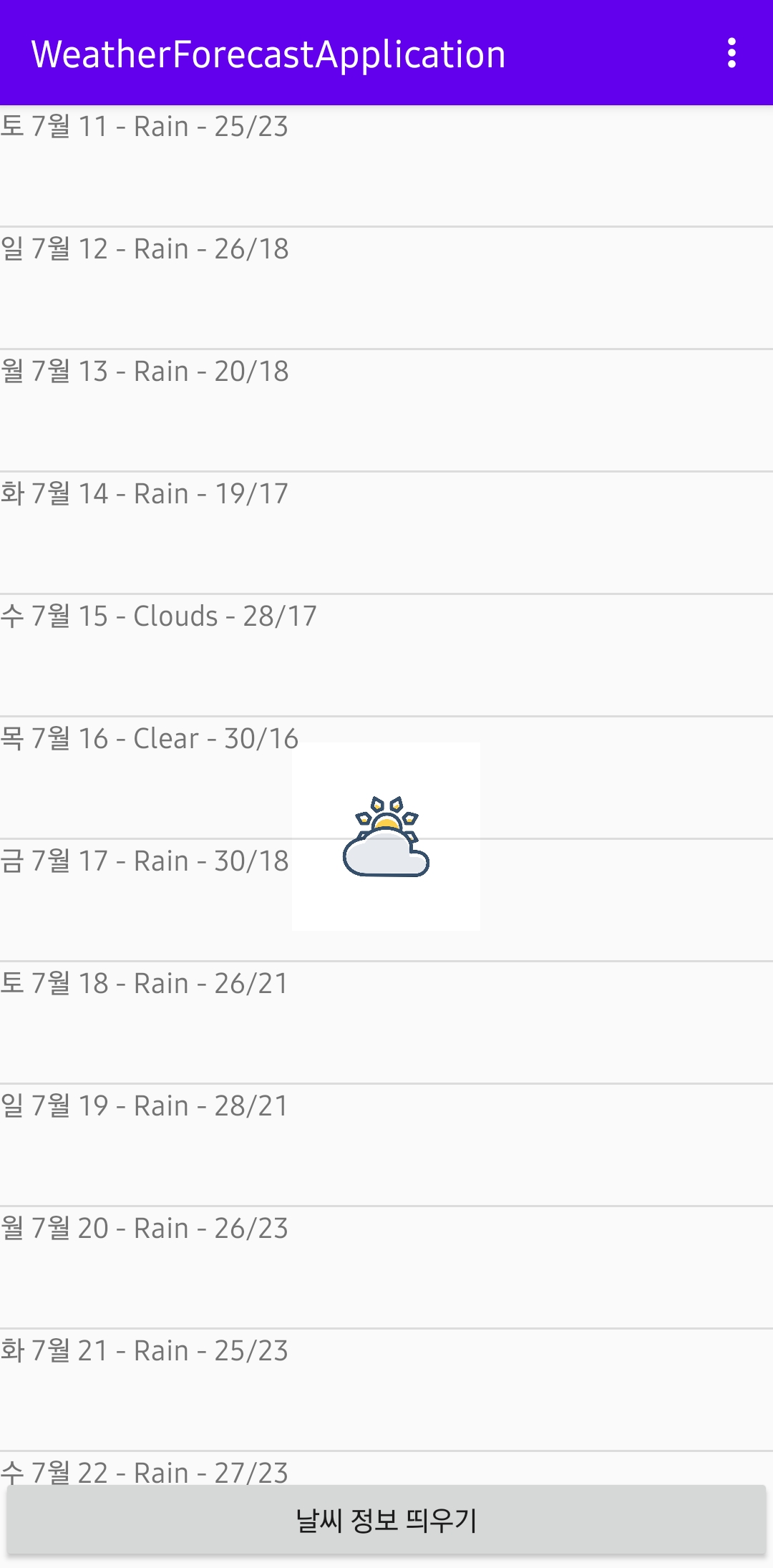The image size is (773, 1568).
Task: Click the purple app toolbar area
Action: [x=386, y=54]
